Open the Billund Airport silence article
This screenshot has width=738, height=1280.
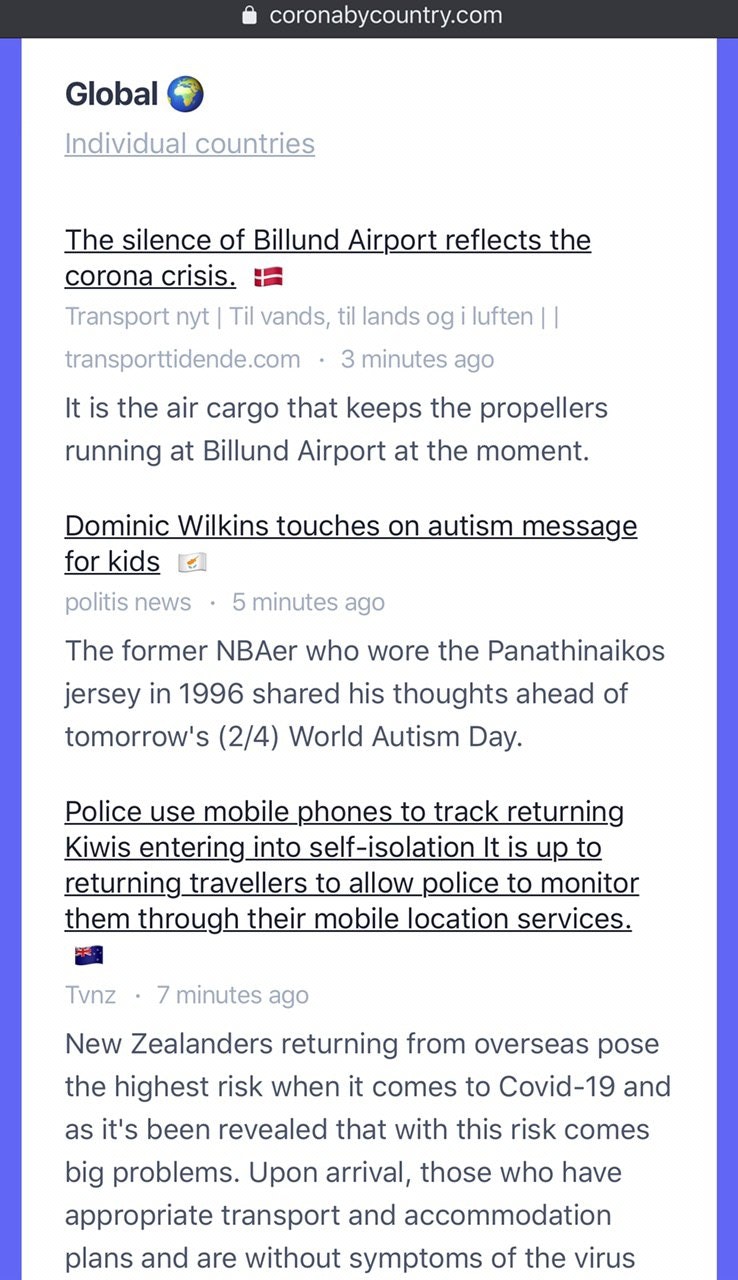(327, 241)
